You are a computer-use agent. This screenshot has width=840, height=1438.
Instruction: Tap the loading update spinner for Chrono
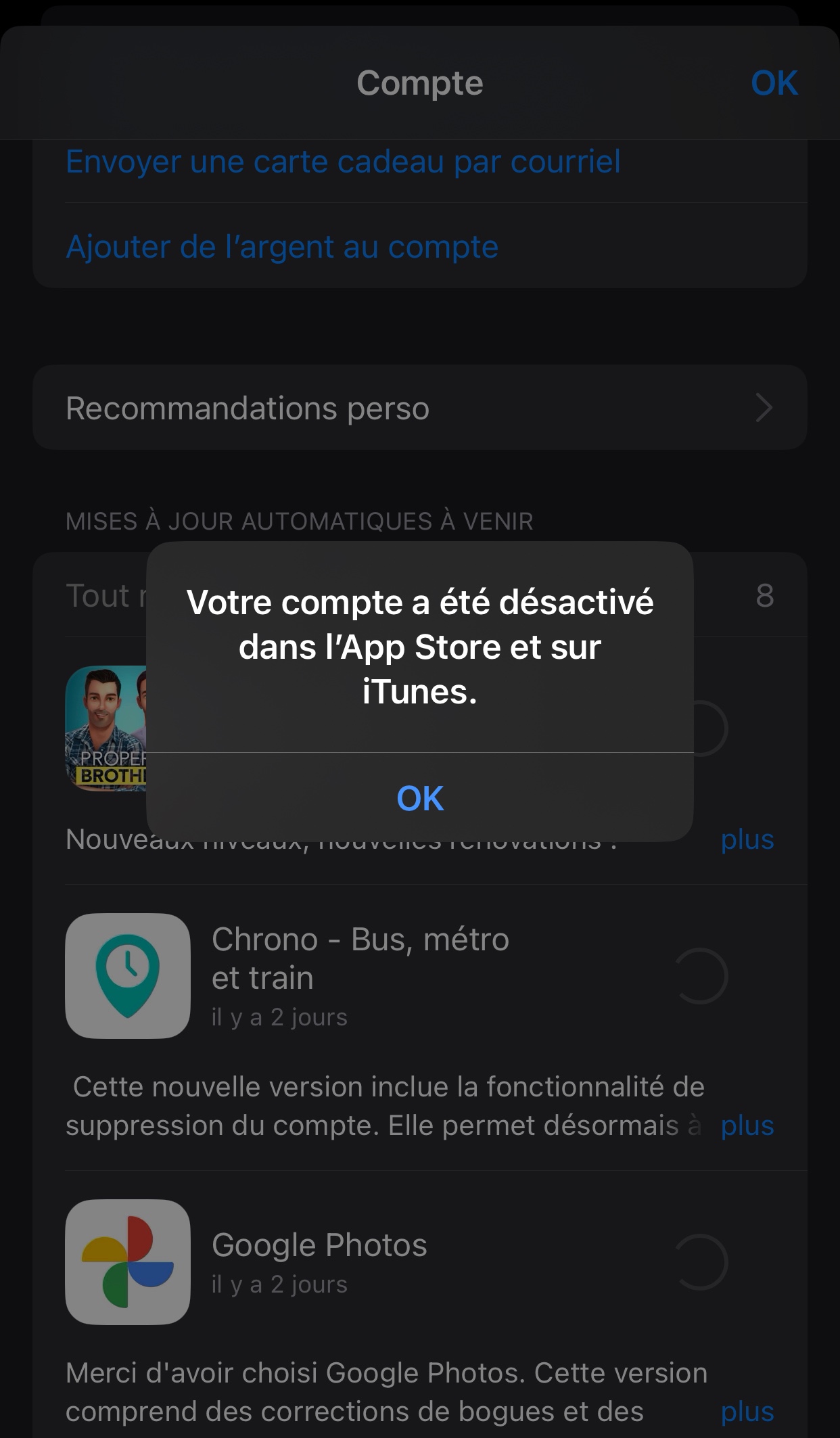(x=700, y=976)
